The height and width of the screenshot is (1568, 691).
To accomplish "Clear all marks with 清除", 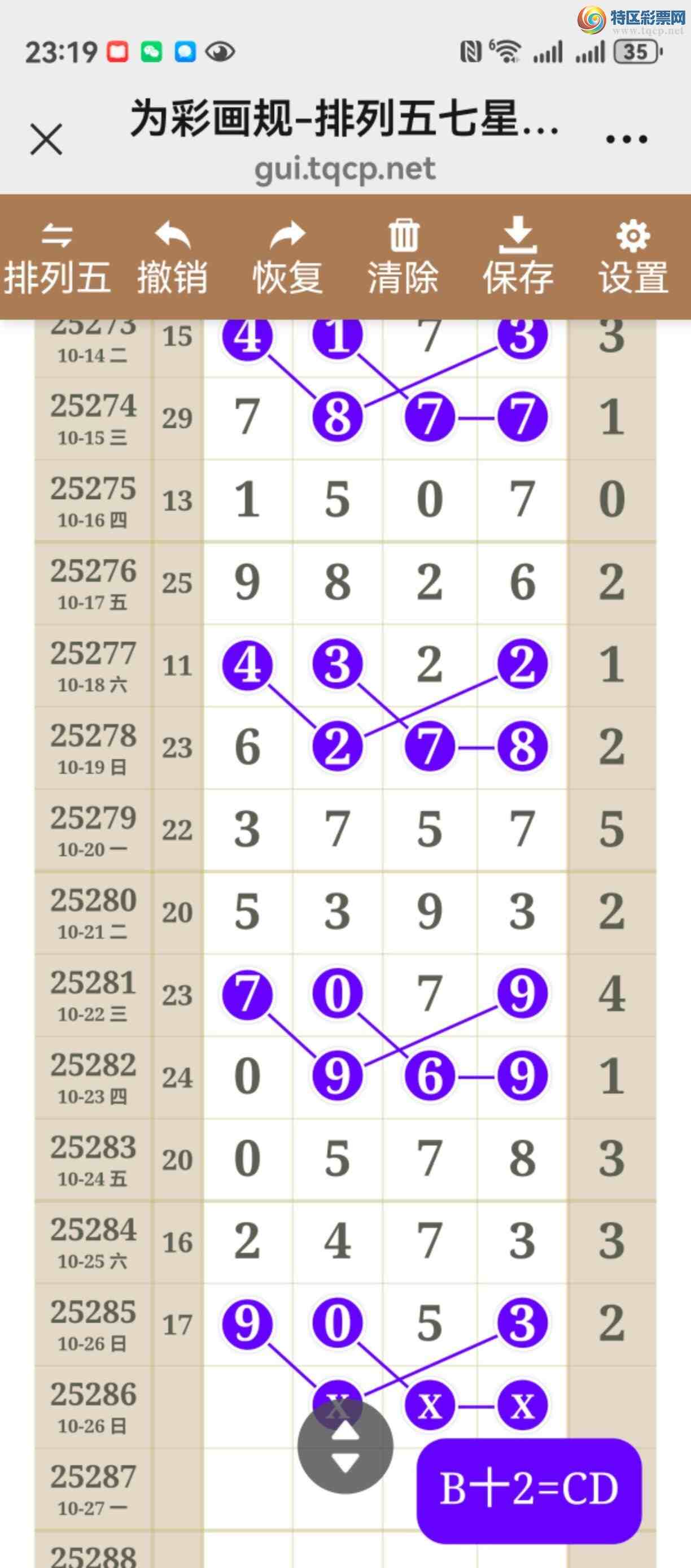I will [x=403, y=258].
